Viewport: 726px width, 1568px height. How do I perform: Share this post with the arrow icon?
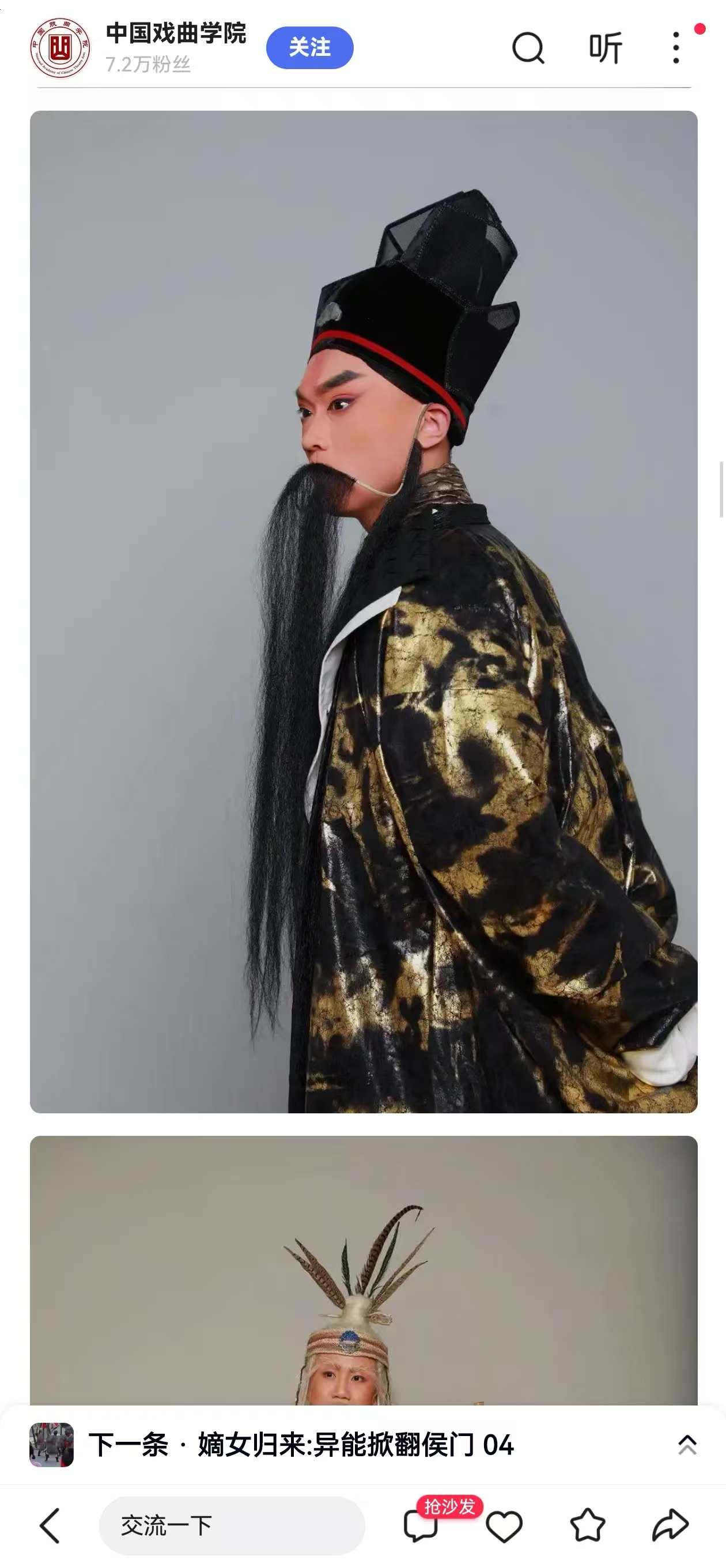pyautogui.click(x=670, y=1525)
